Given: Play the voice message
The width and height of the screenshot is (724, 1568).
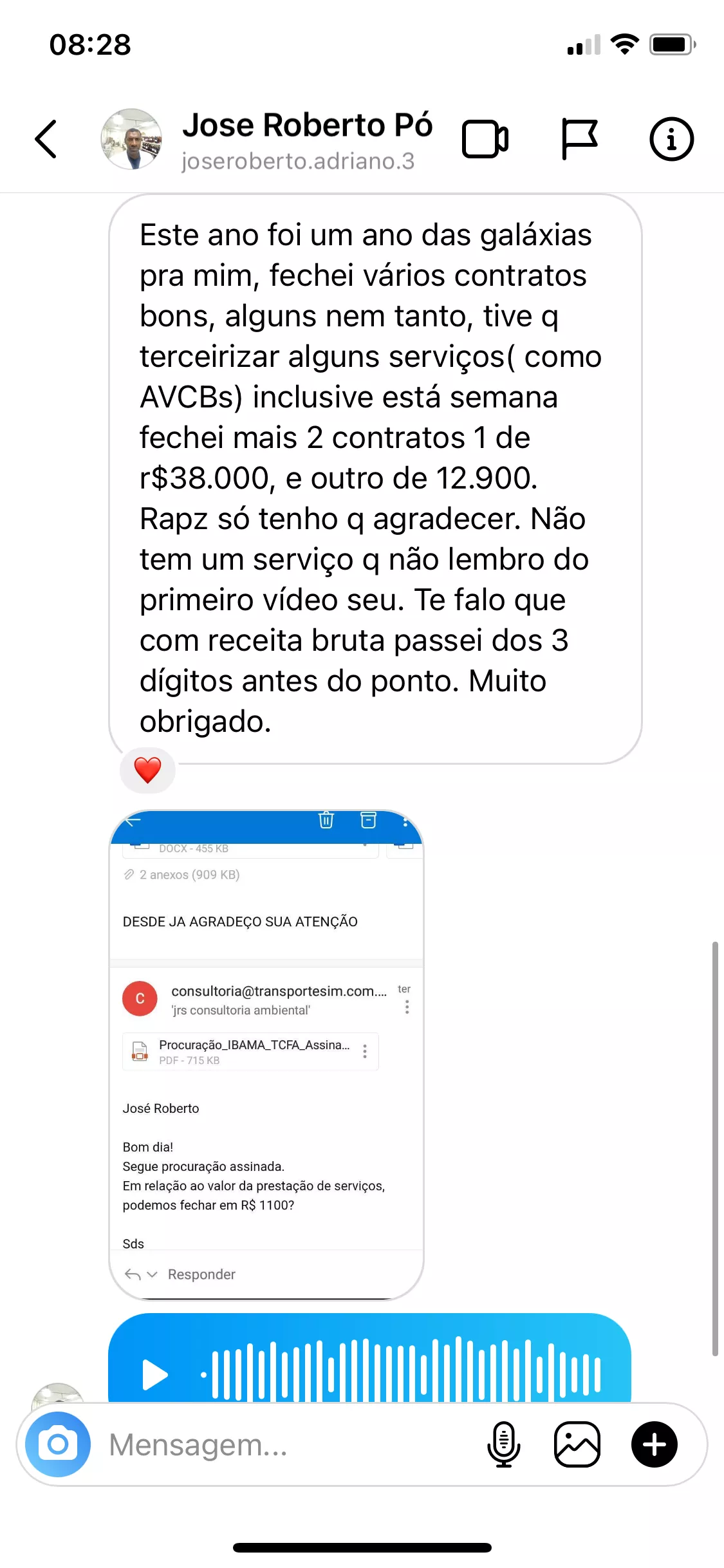Looking at the screenshot, I should (154, 1374).
